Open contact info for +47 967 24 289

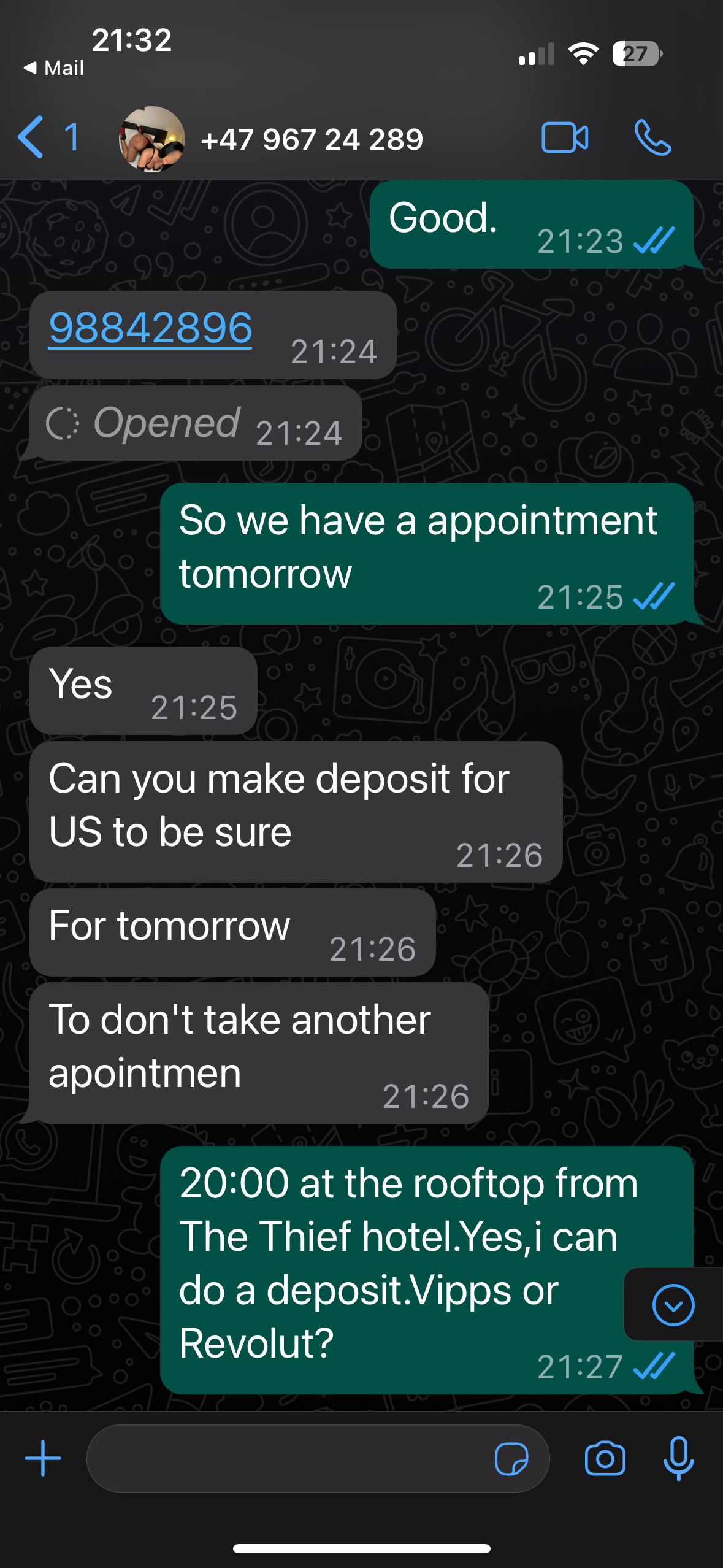click(x=312, y=139)
